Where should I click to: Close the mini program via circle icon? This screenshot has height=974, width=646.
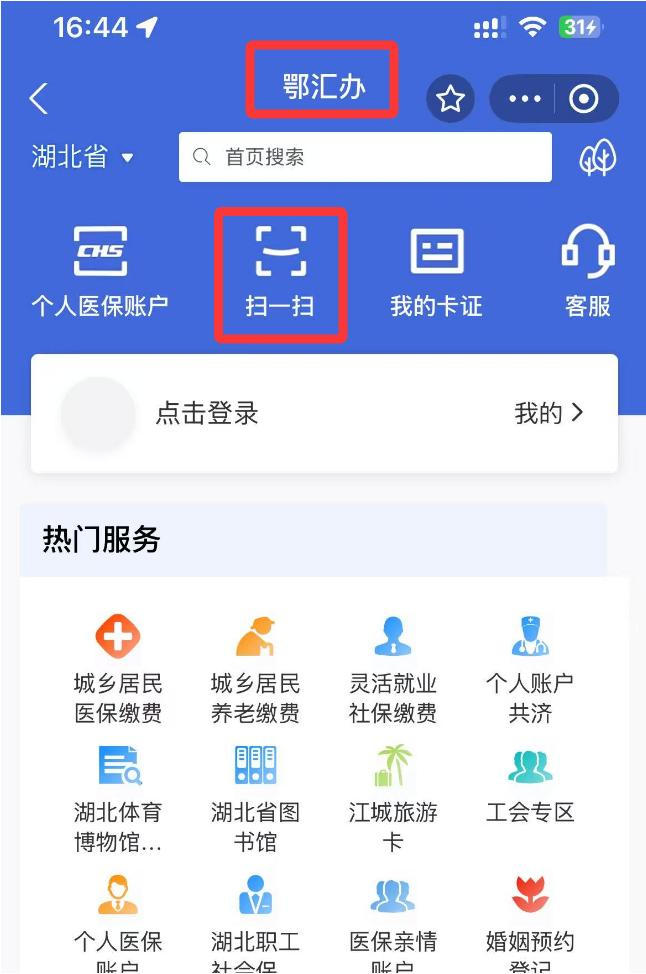tap(583, 98)
